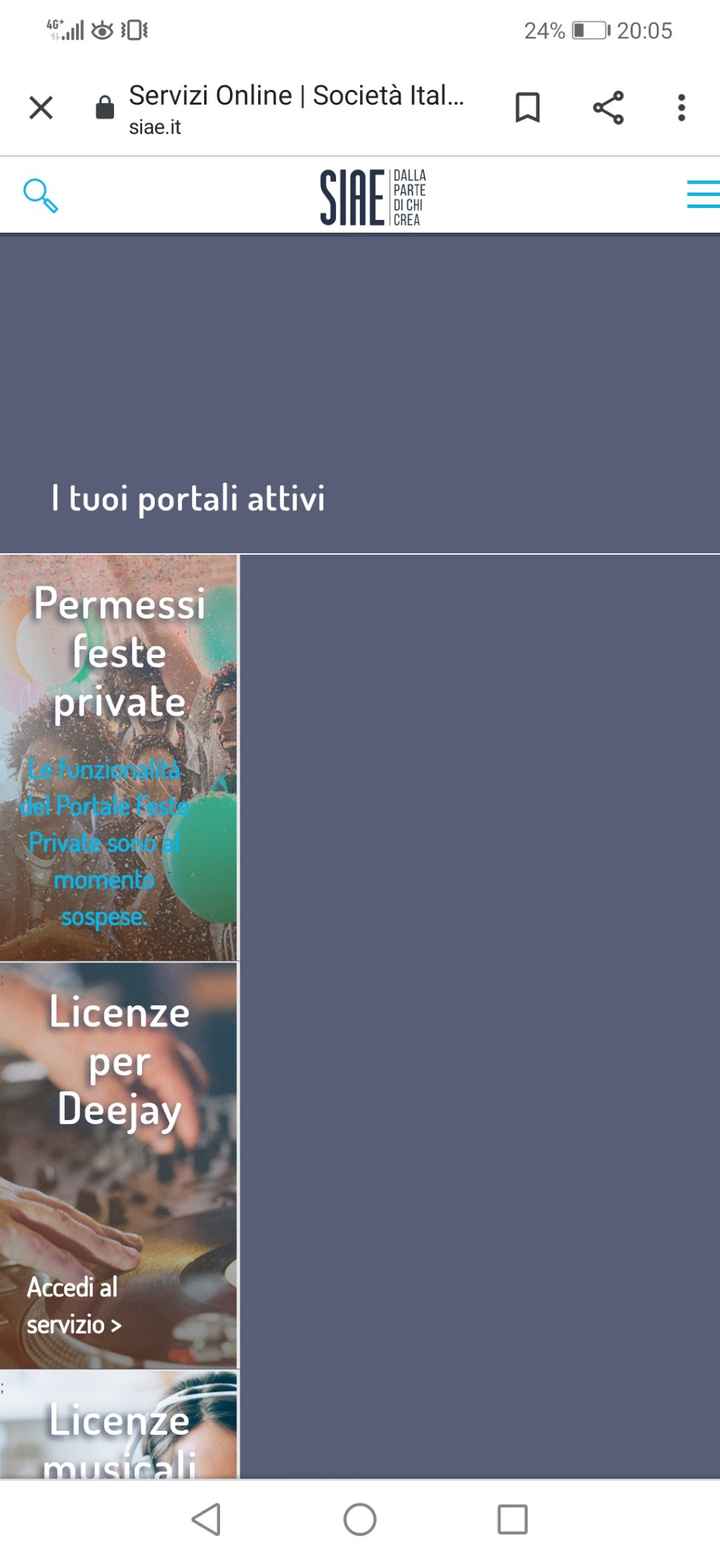Open the hamburger navigation menu
The height and width of the screenshot is (1560, 720).
tap(702, 194)
